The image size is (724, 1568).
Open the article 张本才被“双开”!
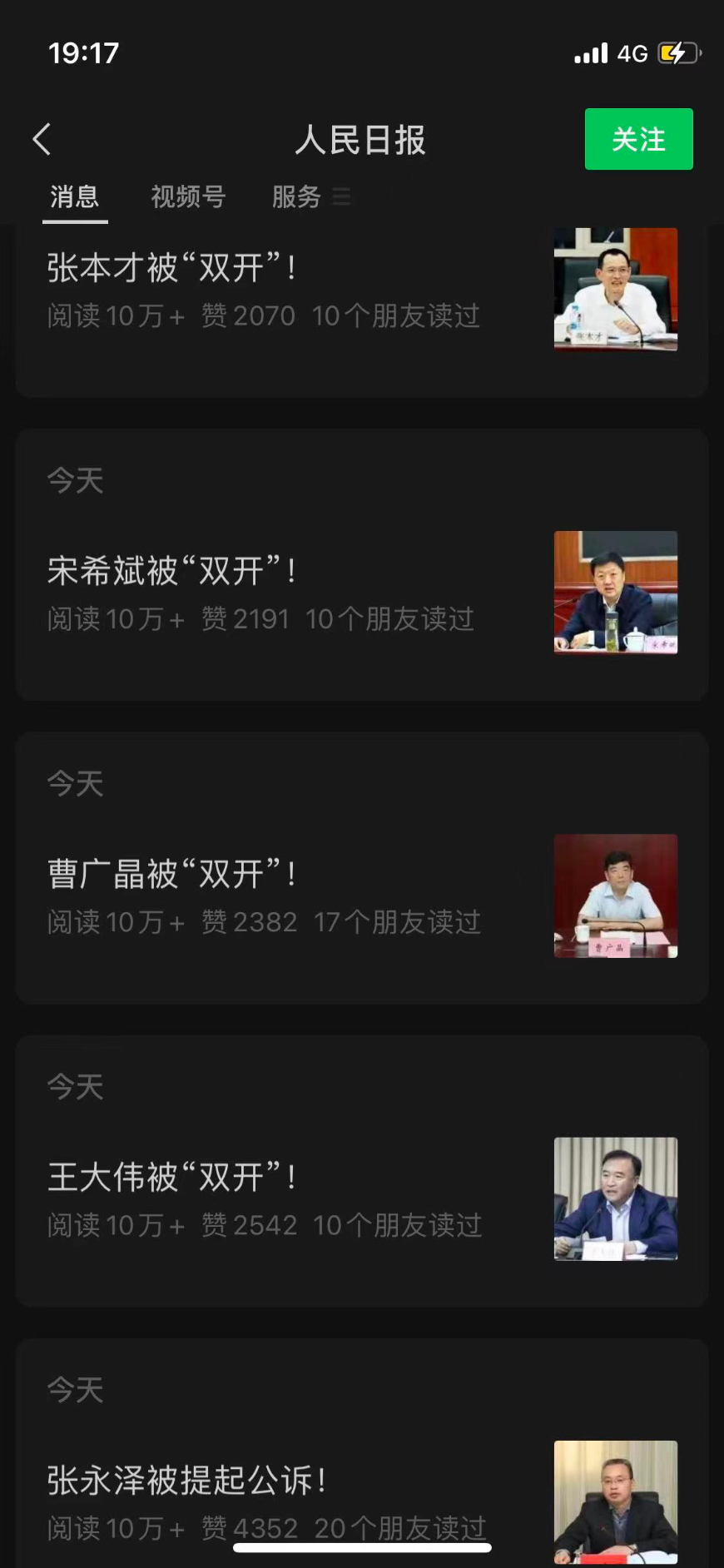coord(172,268)
